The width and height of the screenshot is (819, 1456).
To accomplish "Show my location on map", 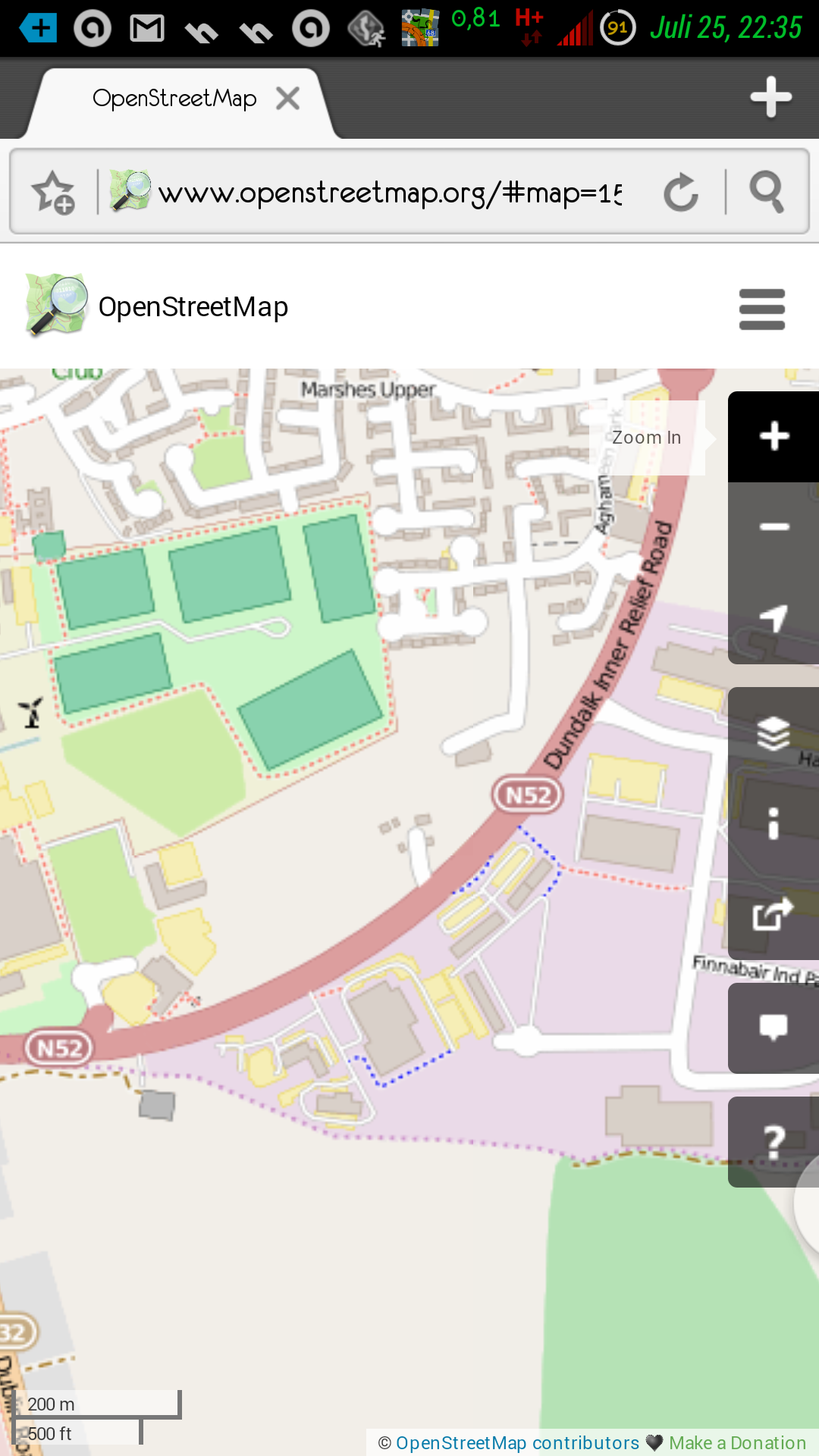I will pos(773,618).
